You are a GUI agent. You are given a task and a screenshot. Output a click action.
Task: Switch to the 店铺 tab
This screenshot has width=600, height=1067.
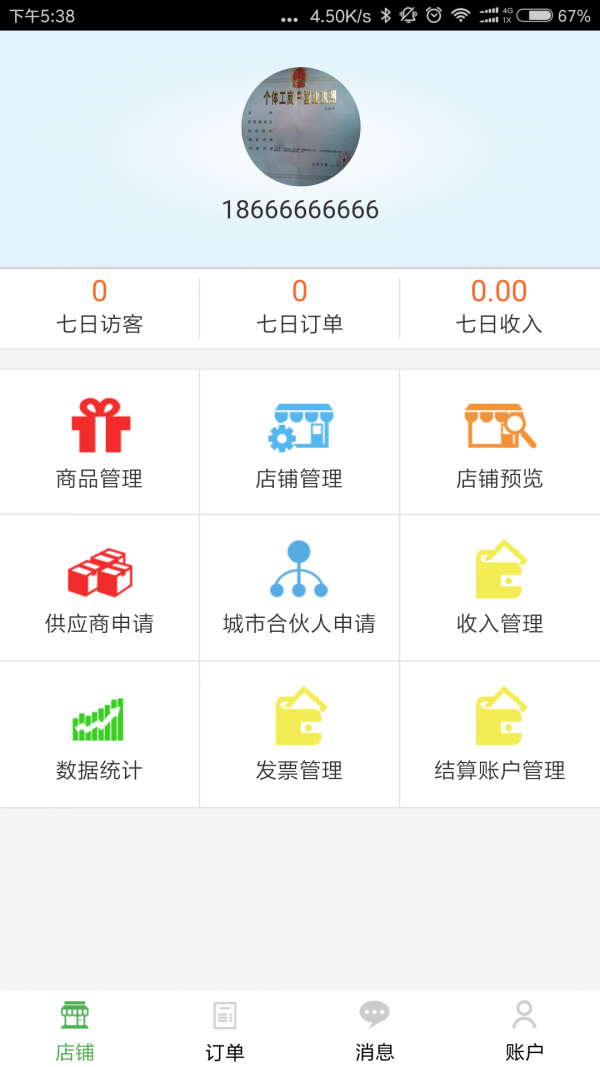pos(75,1030)
